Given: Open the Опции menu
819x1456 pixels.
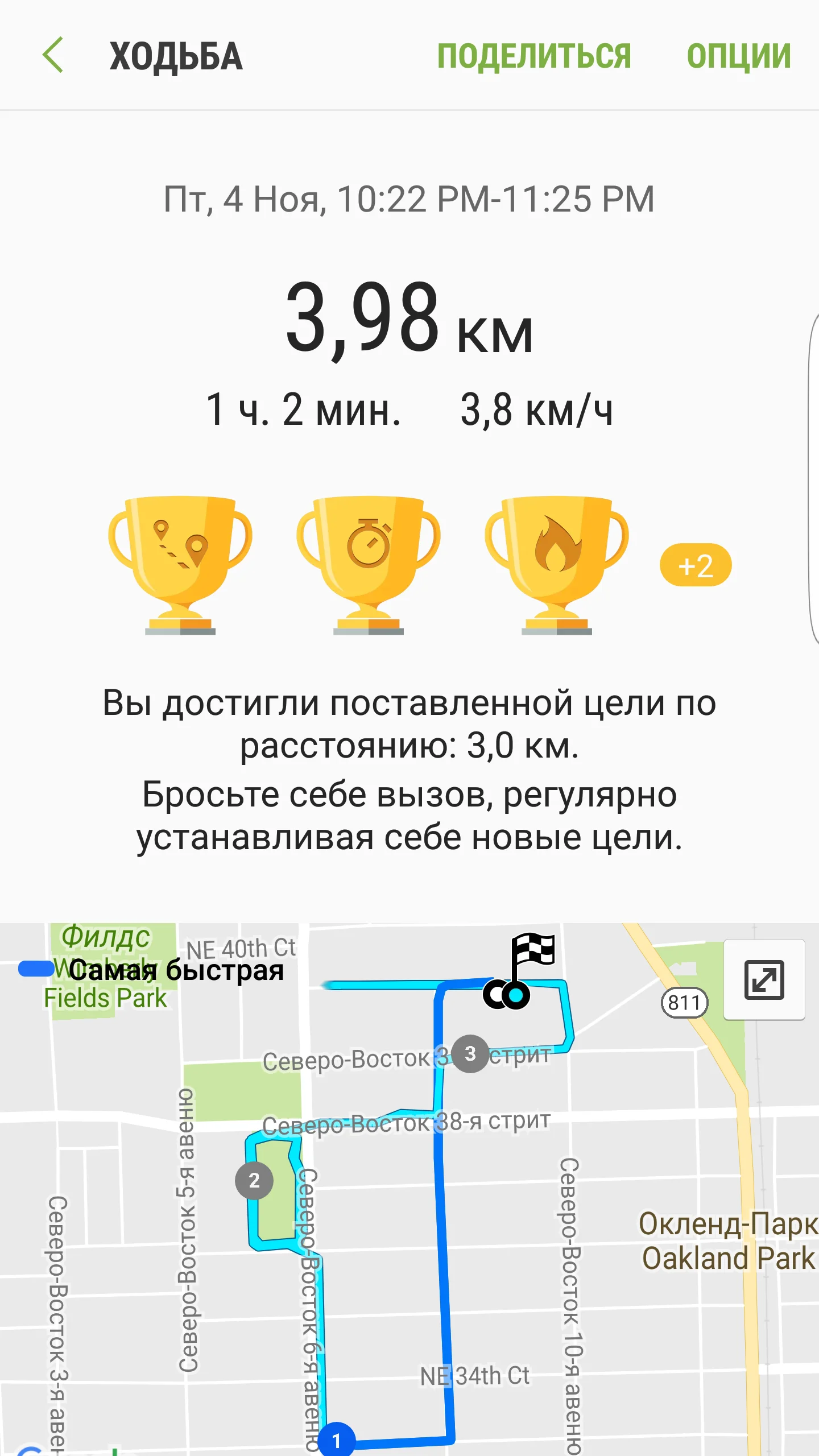Looking at the screenshot, I should pos(738,56).
